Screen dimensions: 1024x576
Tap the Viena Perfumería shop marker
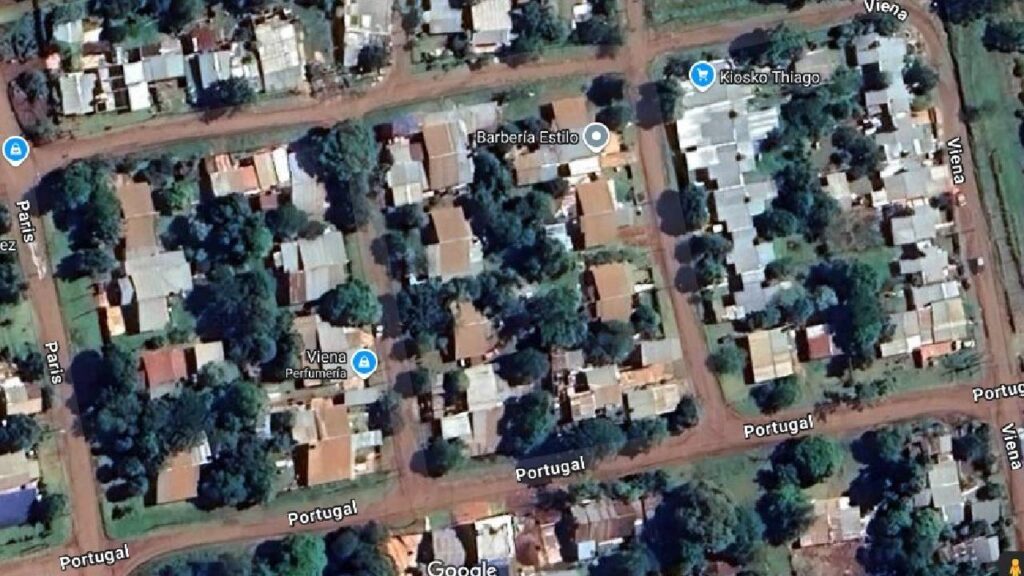pyautogui.click(x=365, y=361)
